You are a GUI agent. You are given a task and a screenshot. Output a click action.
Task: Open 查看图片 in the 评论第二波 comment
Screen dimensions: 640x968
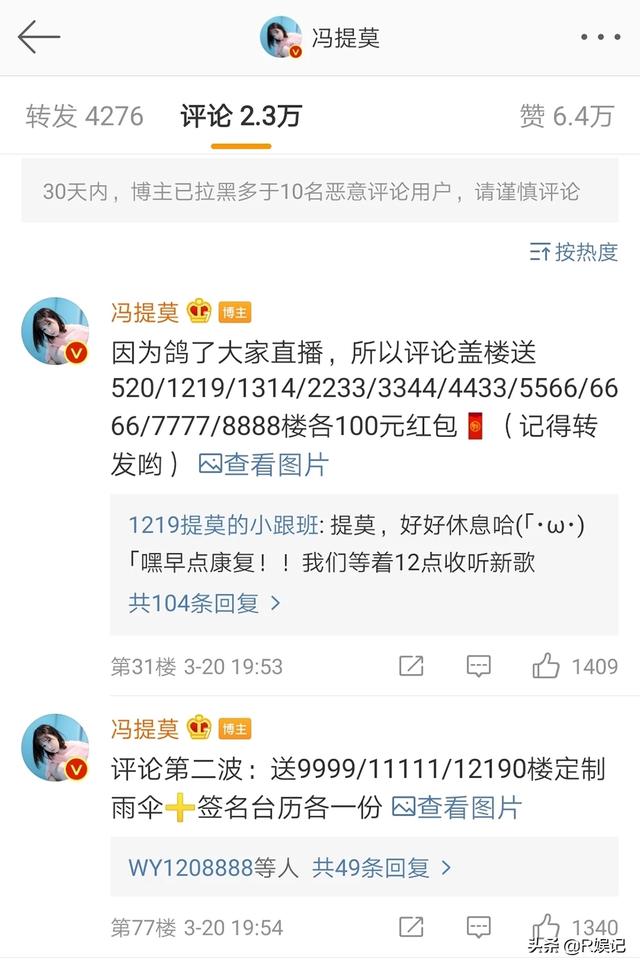click(x=457, y=807)
